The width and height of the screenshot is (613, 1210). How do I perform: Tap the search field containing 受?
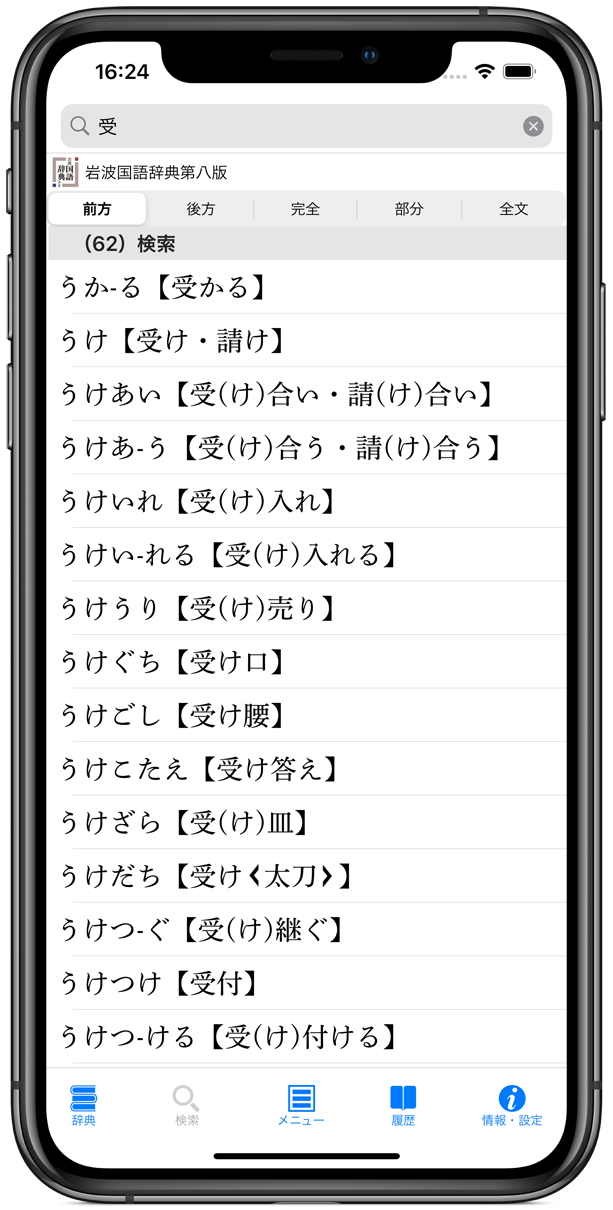[x=300, y=126]
